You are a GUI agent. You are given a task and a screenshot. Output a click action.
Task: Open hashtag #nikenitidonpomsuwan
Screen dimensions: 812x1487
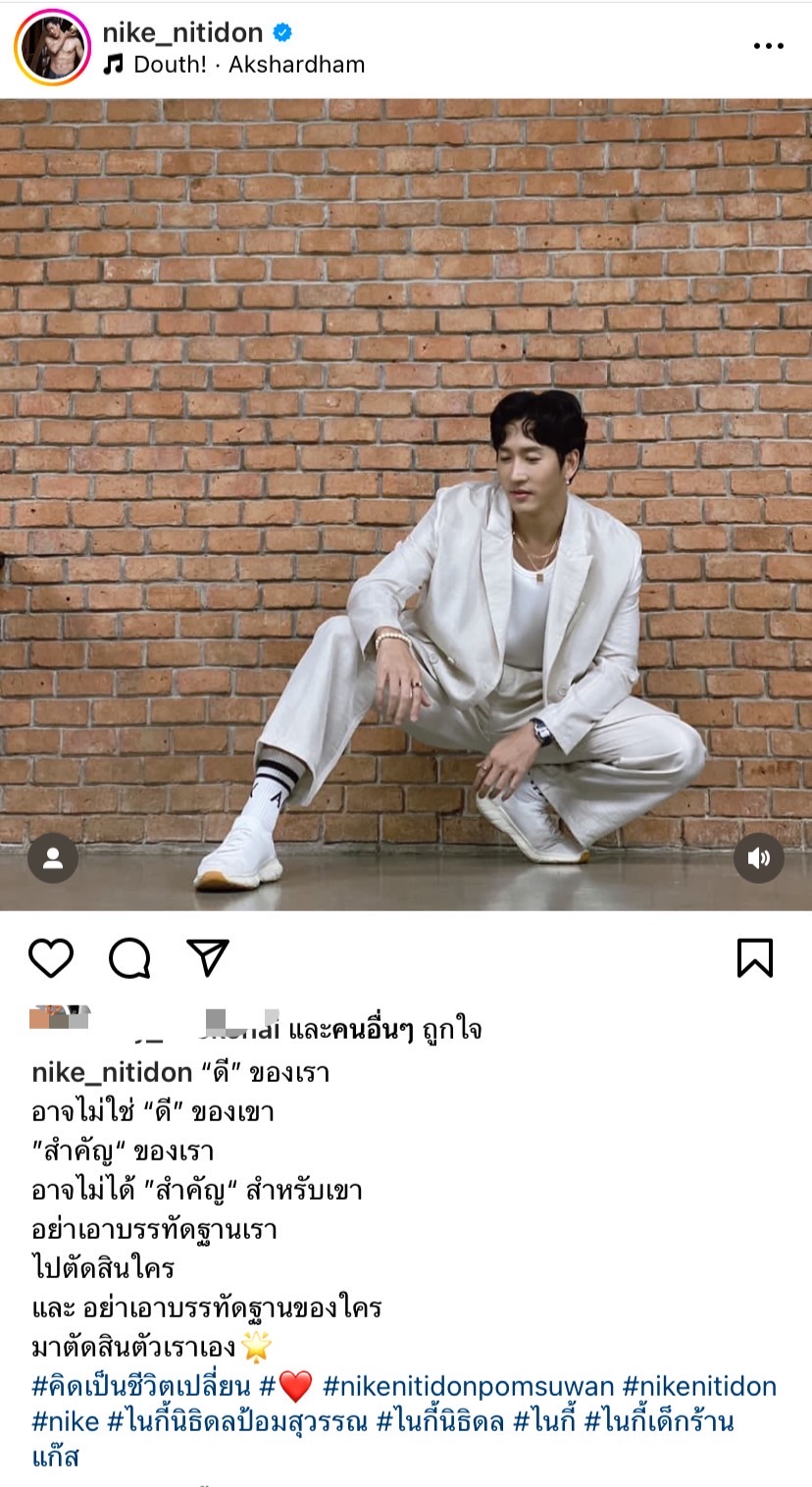point(468,1386)
